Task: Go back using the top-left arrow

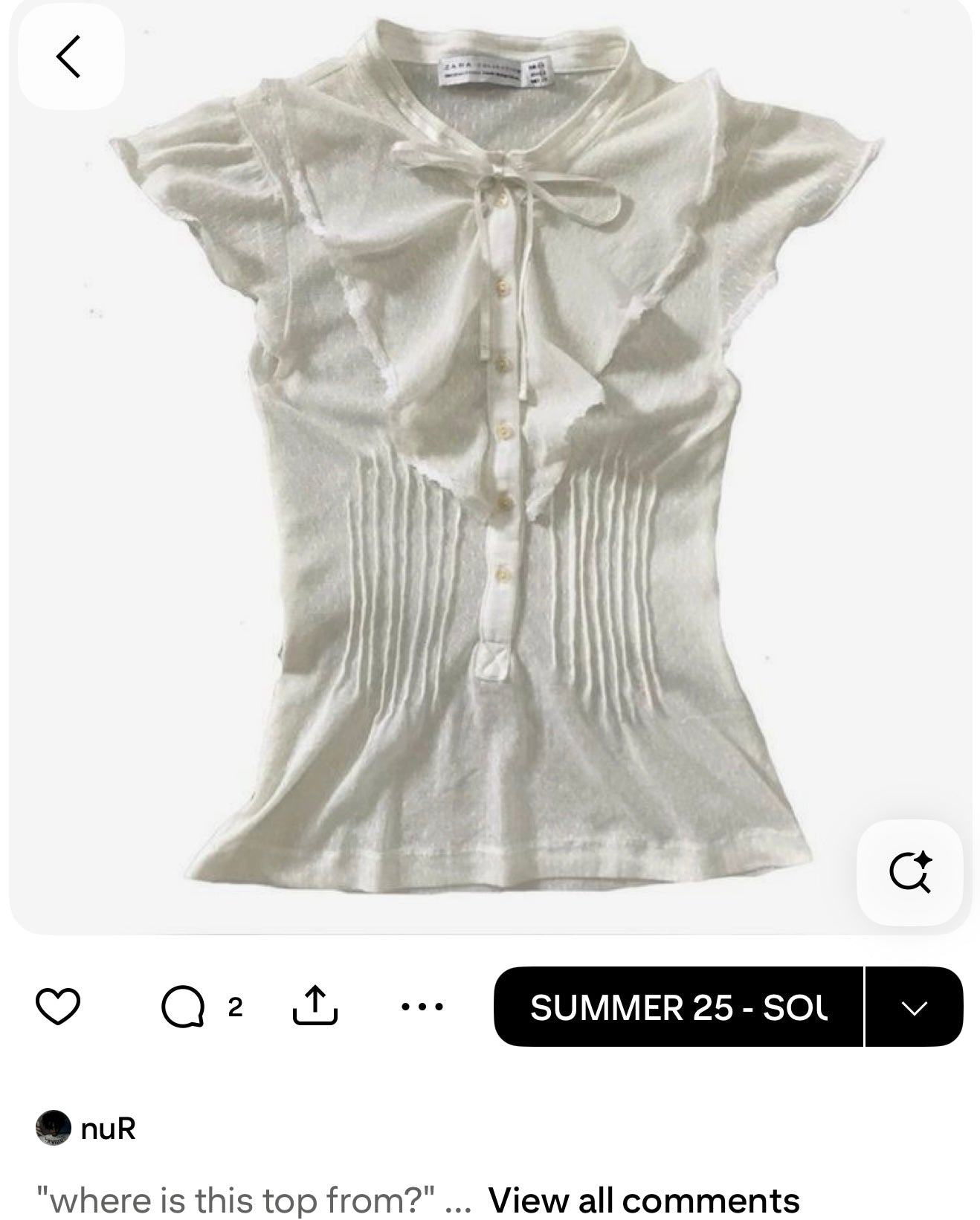Action: (x=70, y=57)
